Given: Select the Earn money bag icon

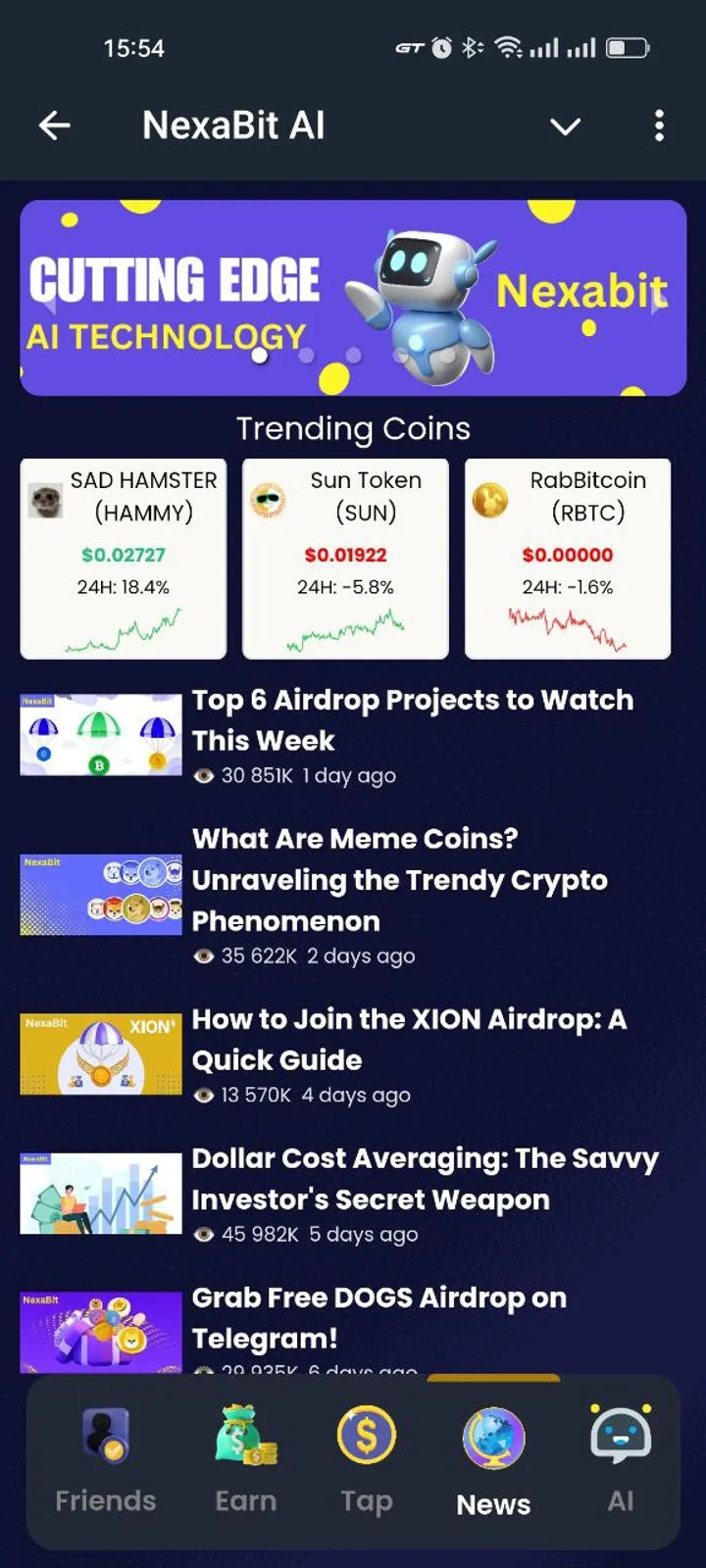Looking at the screenshot, I should 245,1437.
